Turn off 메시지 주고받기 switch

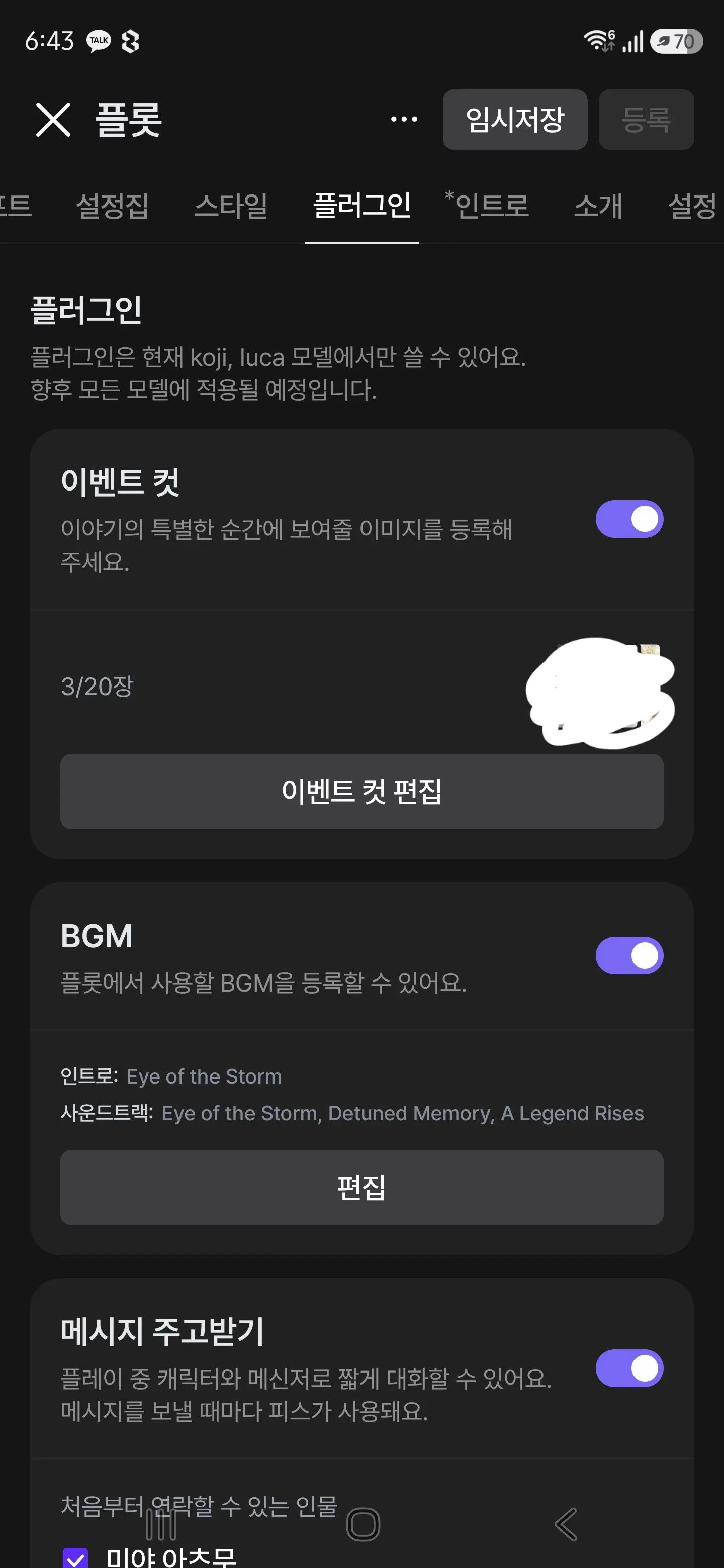629,1368
